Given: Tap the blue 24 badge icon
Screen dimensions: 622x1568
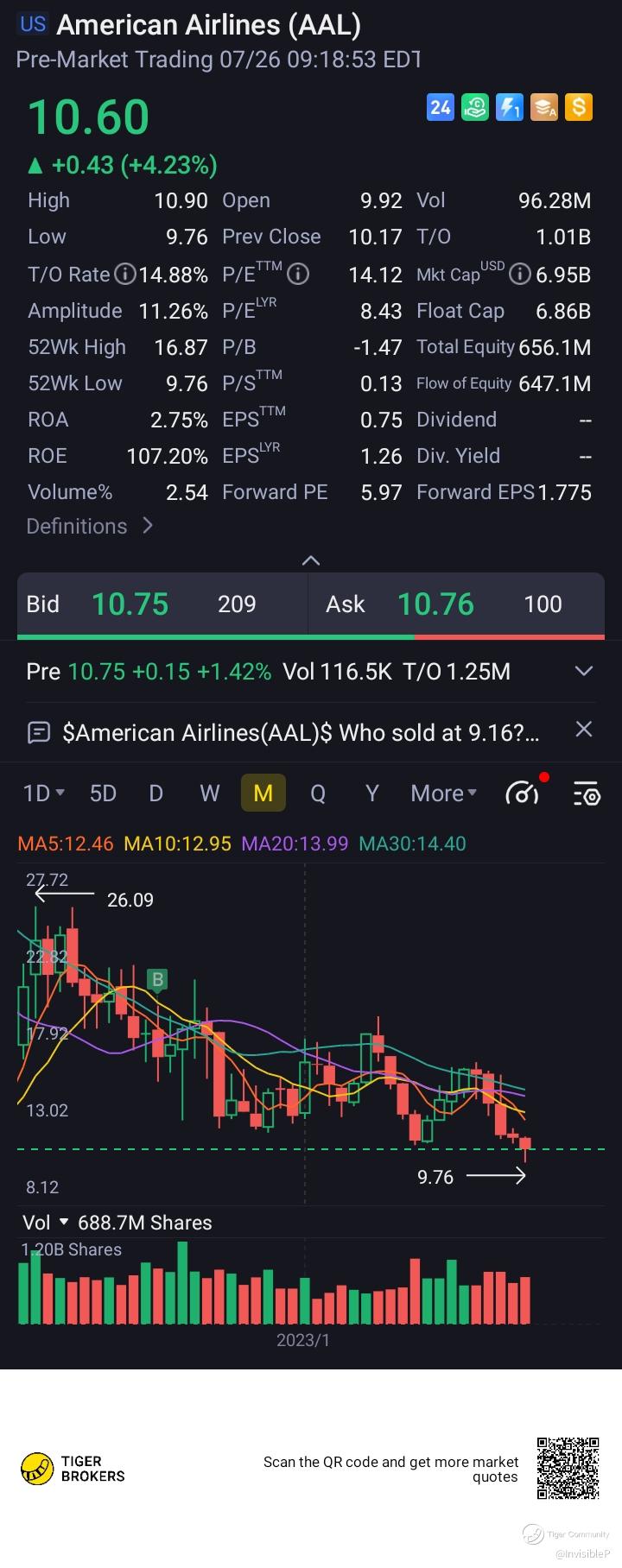Looking at the screenshot, I should tap(441, 107).
